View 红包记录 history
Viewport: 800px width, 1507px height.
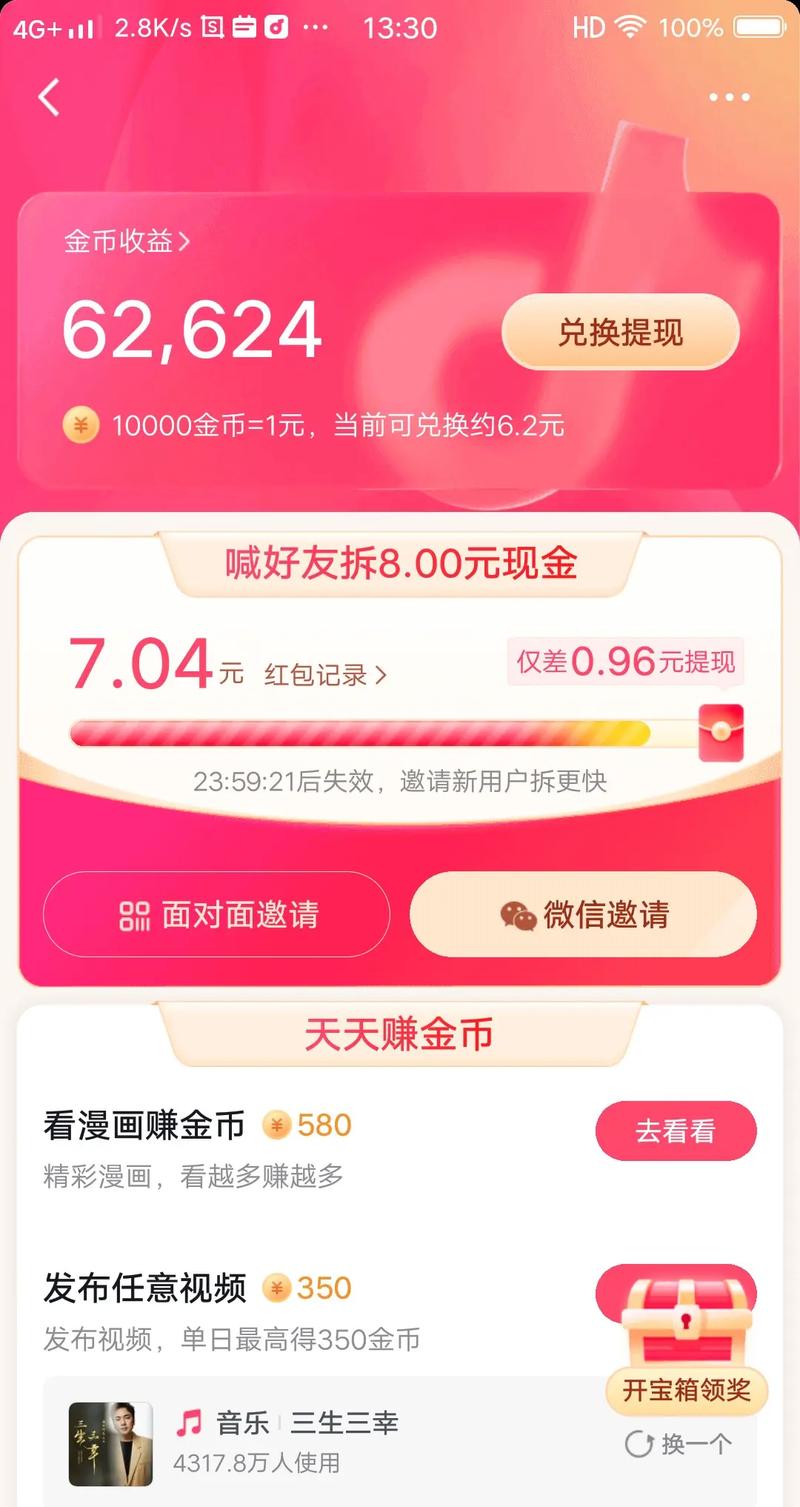[325, 675]
